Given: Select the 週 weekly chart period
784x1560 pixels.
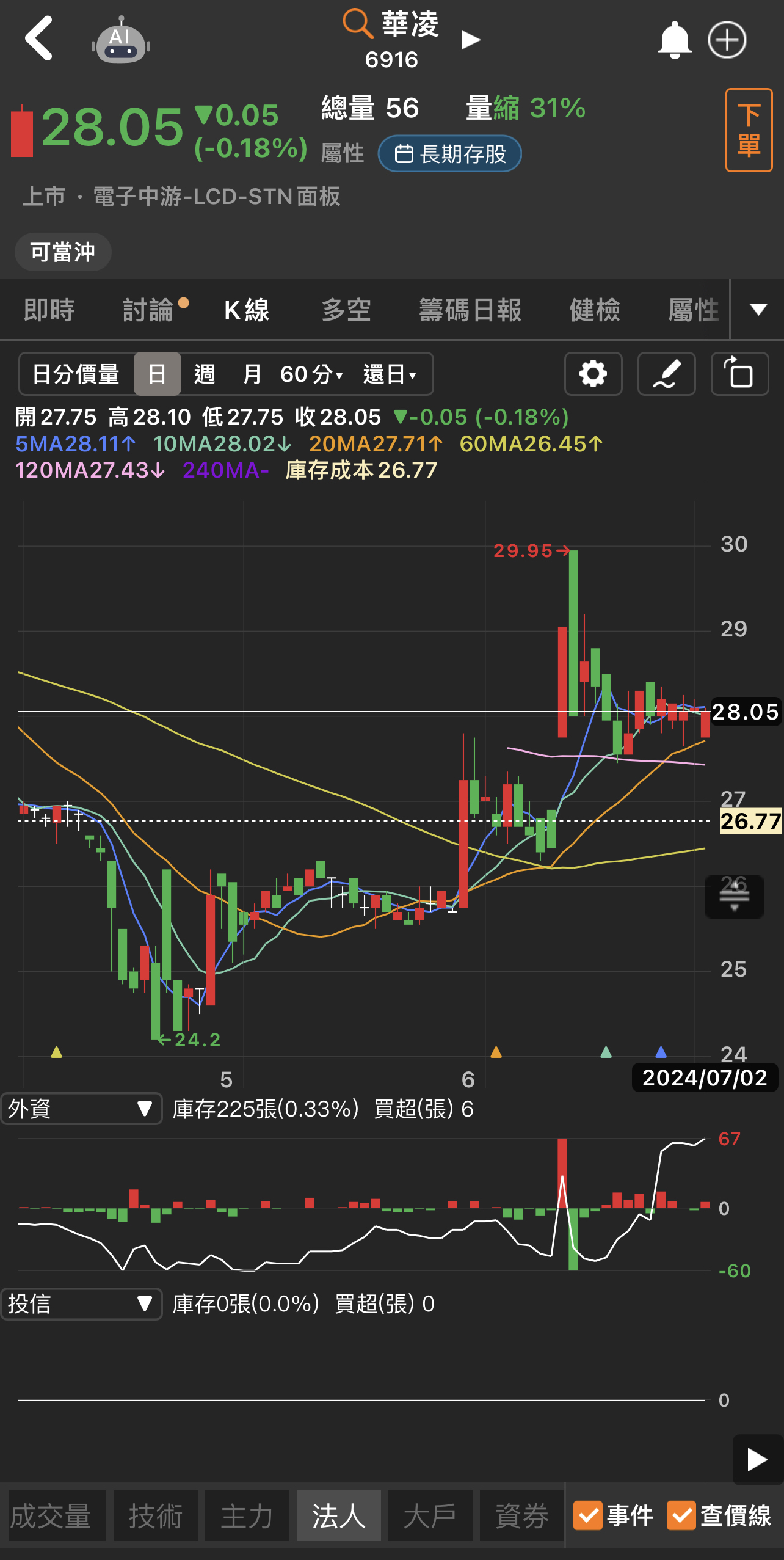Looking at the screenshot, I should 205,374.
